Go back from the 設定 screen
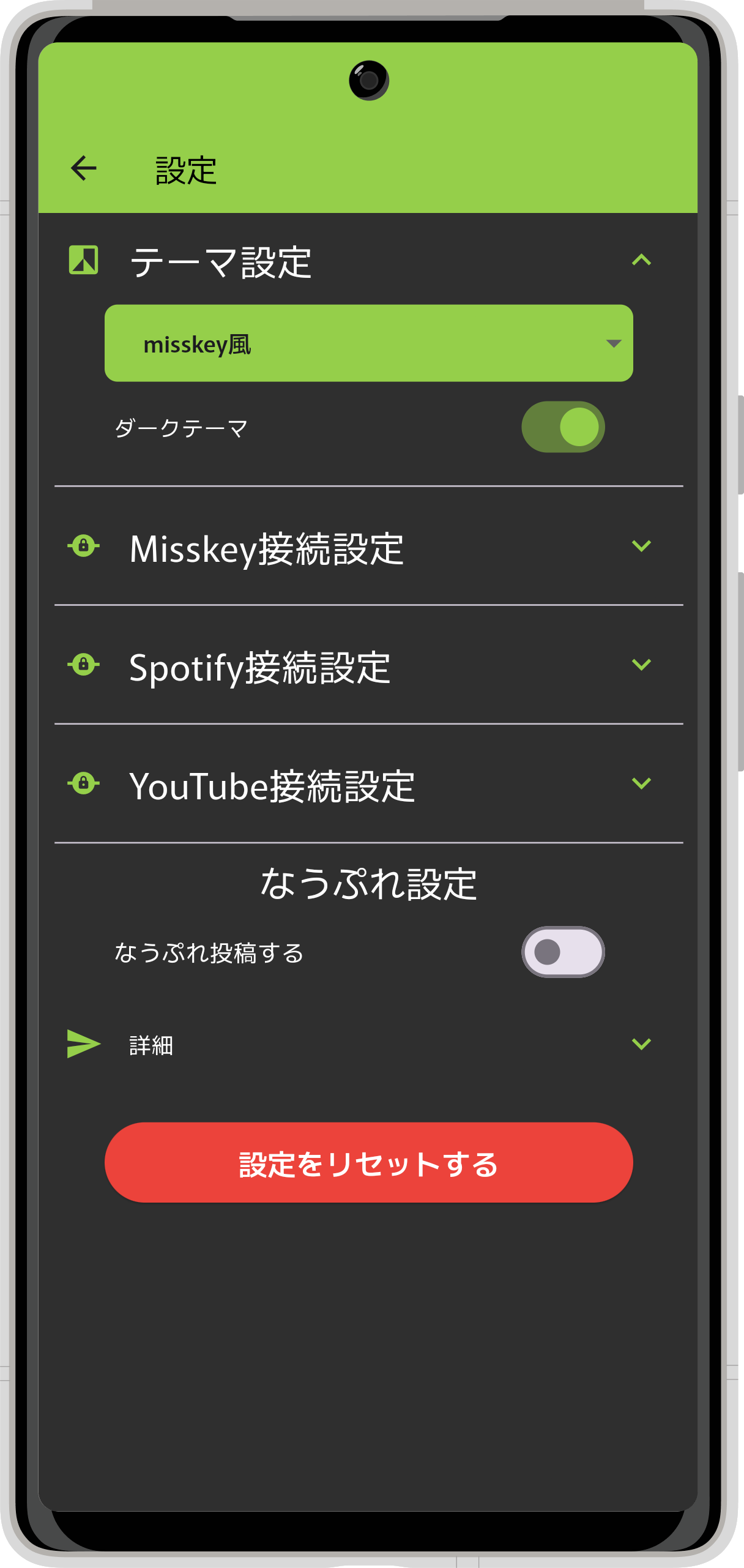 click(x=84, y=168)
